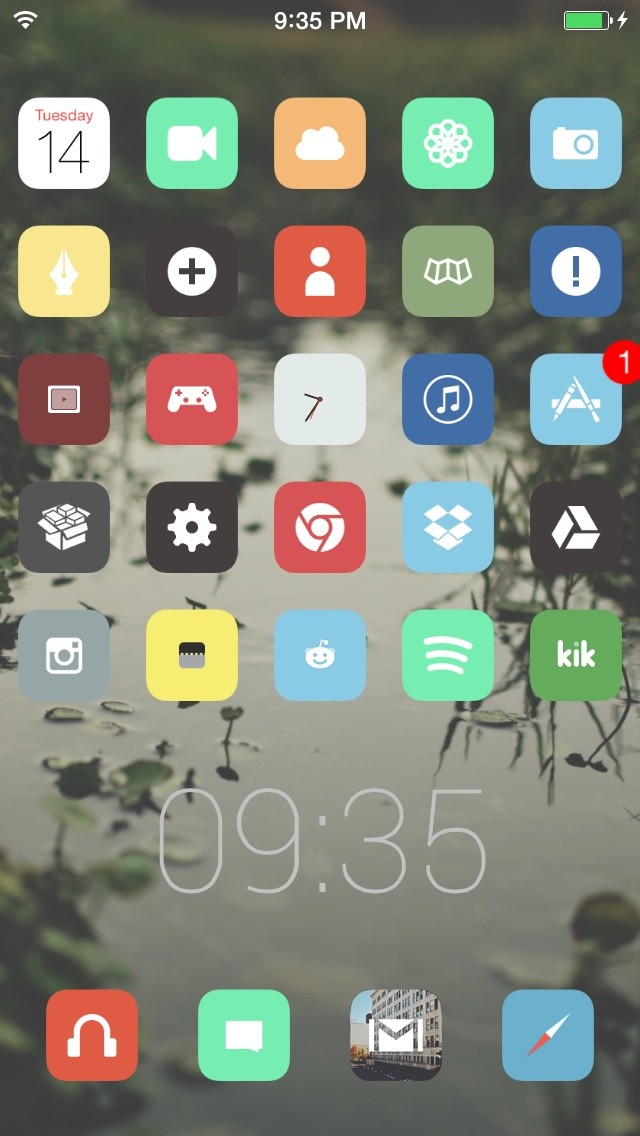Open Dropbox app
Viewport: 640px width, 1136px height.
448,527
